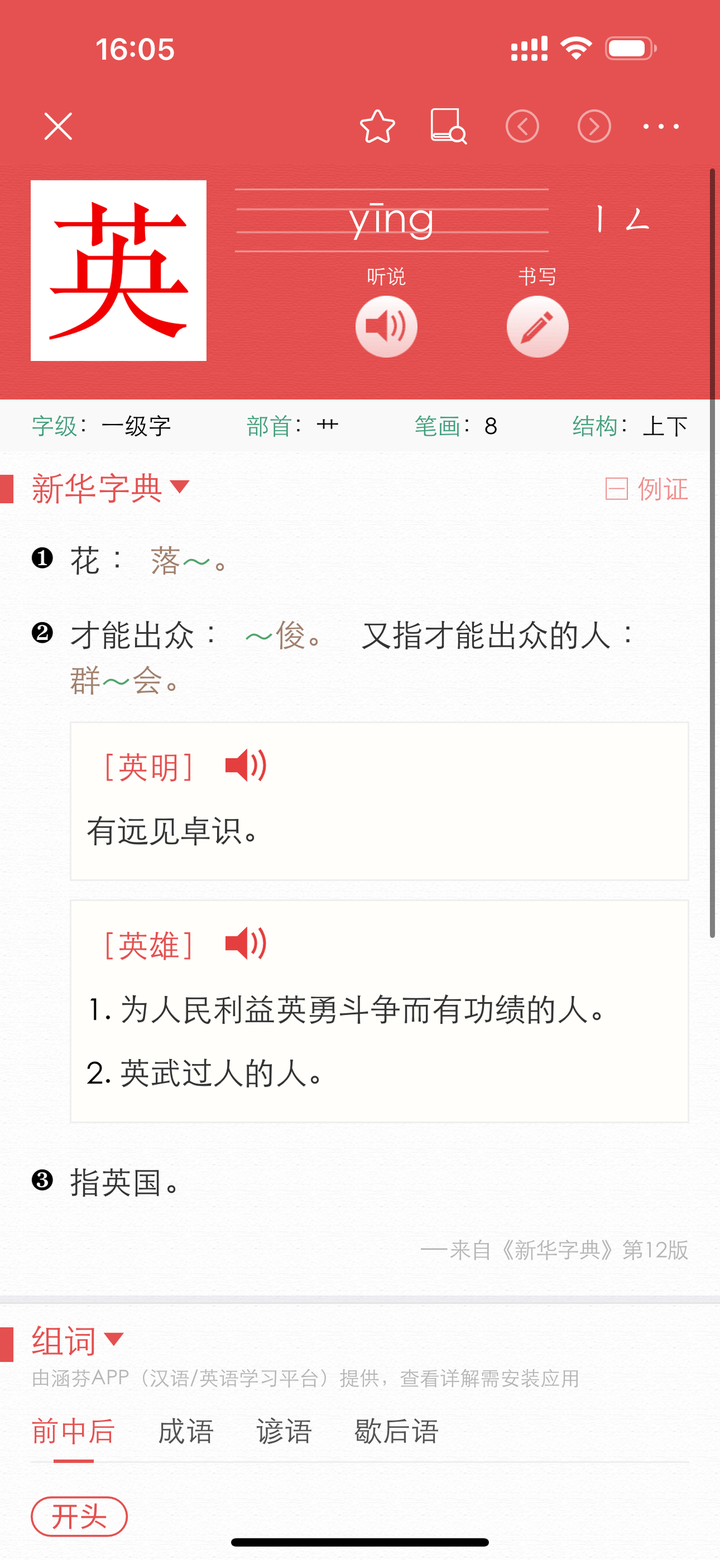The height and width of the screenshot is (1560, 720).
Task: Select the 开头 filter chip
Action: tap(79, 1516)
